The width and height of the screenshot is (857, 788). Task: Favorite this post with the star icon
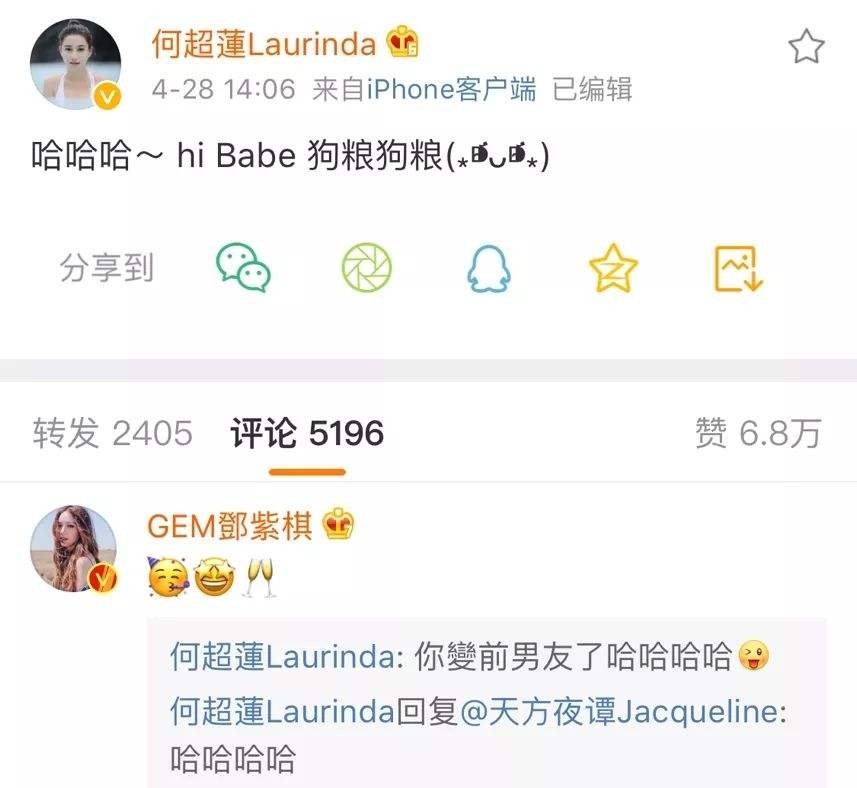click(806, 47)
